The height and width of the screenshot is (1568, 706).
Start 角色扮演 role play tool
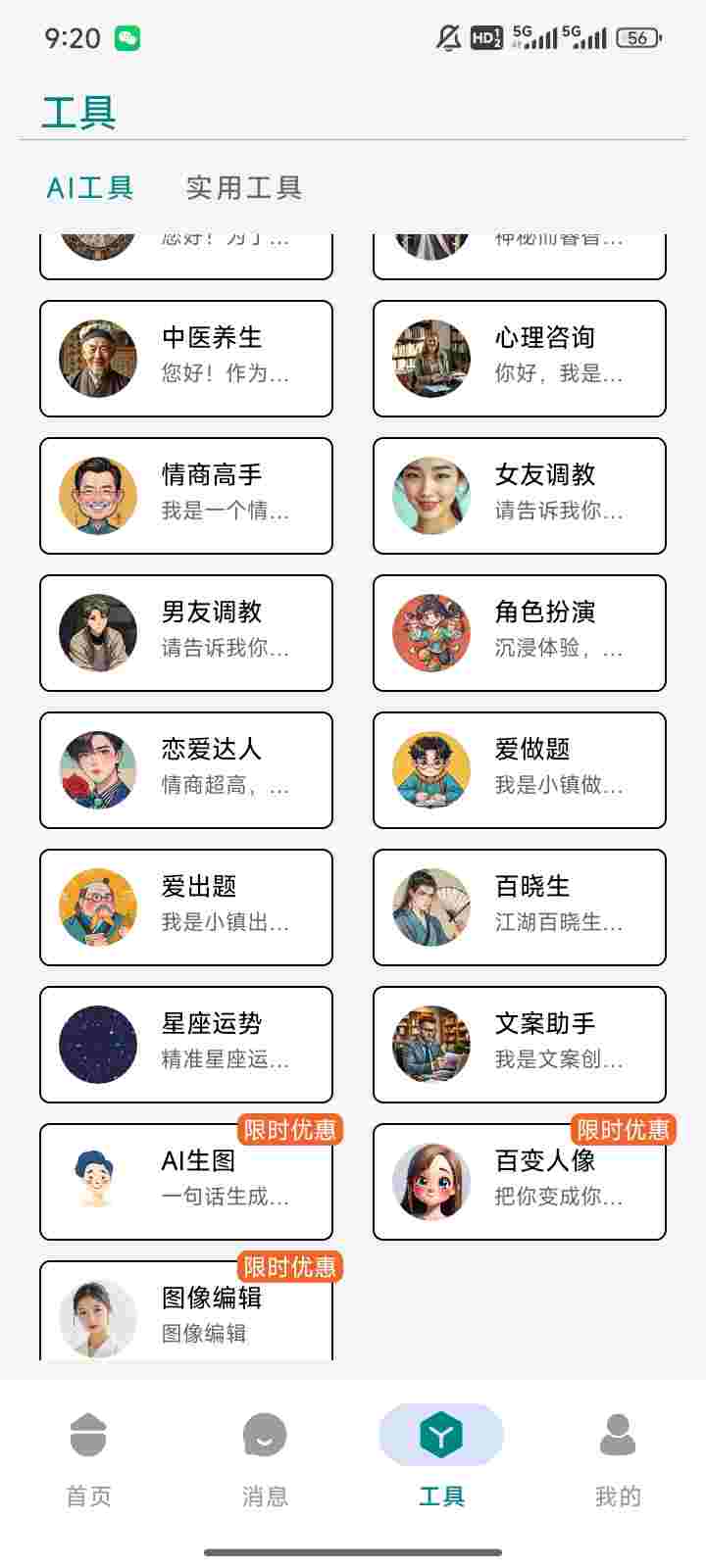click(x=520, y=633)
